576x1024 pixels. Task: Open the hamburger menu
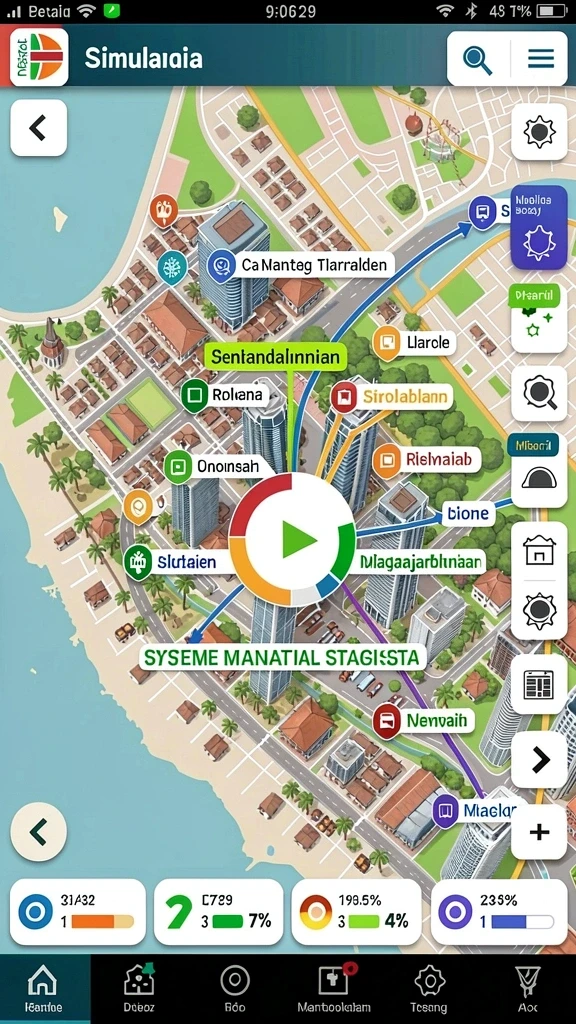(541, 59)
